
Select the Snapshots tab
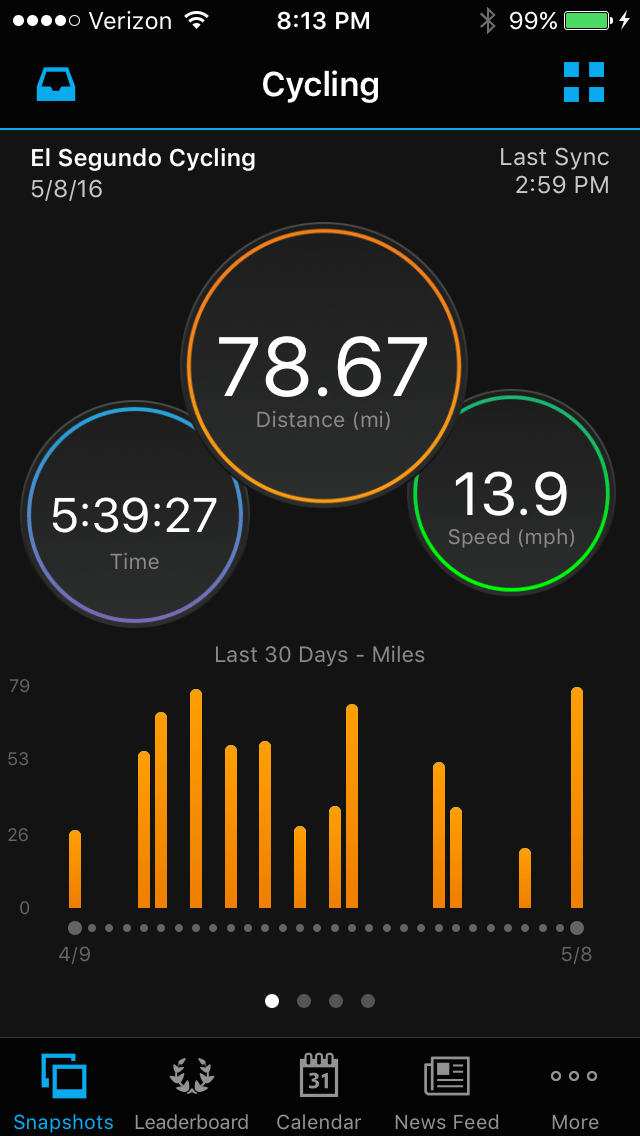pos(63,1091)
